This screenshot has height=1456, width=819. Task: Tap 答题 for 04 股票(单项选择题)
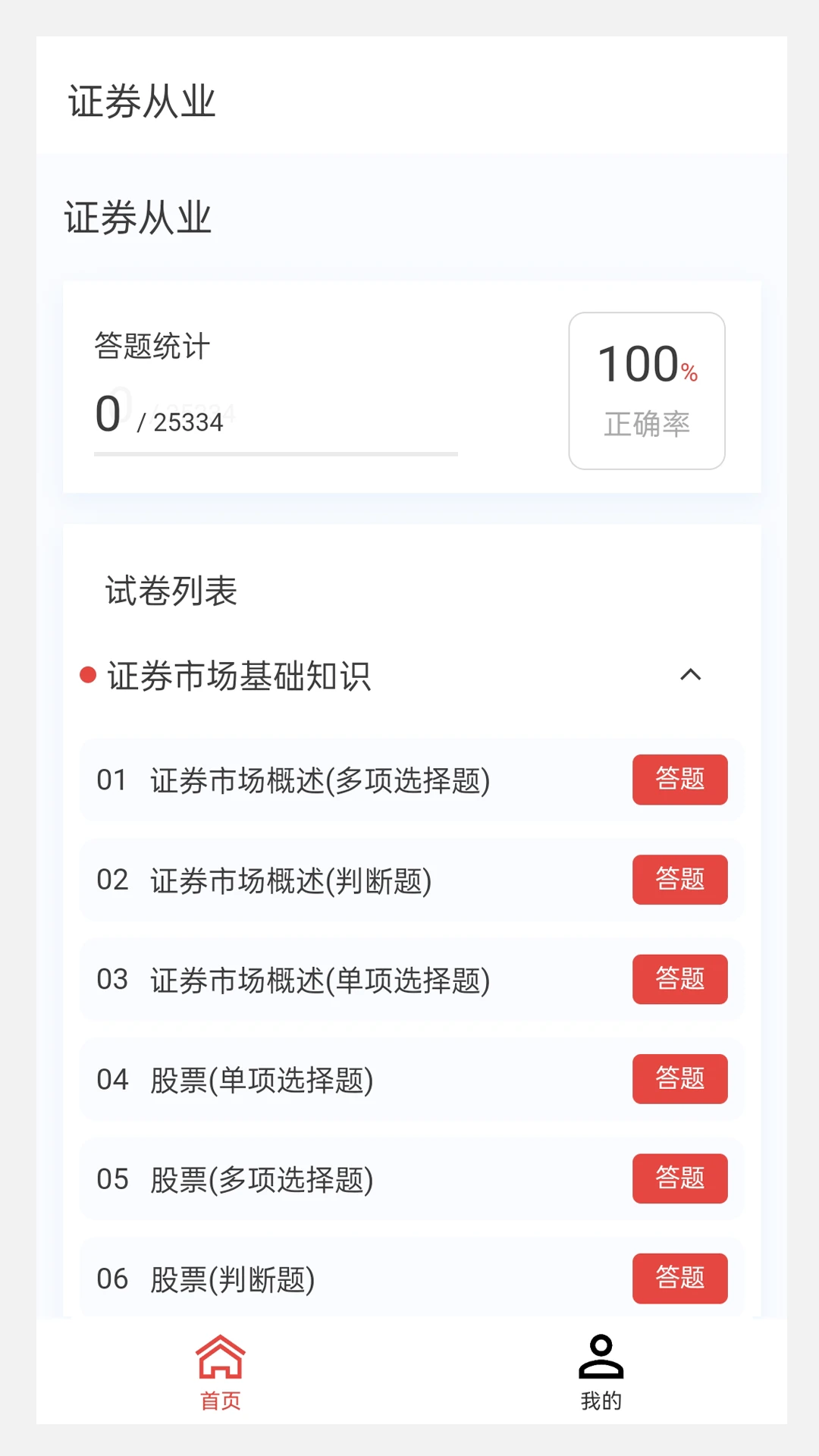[679, 1079]
